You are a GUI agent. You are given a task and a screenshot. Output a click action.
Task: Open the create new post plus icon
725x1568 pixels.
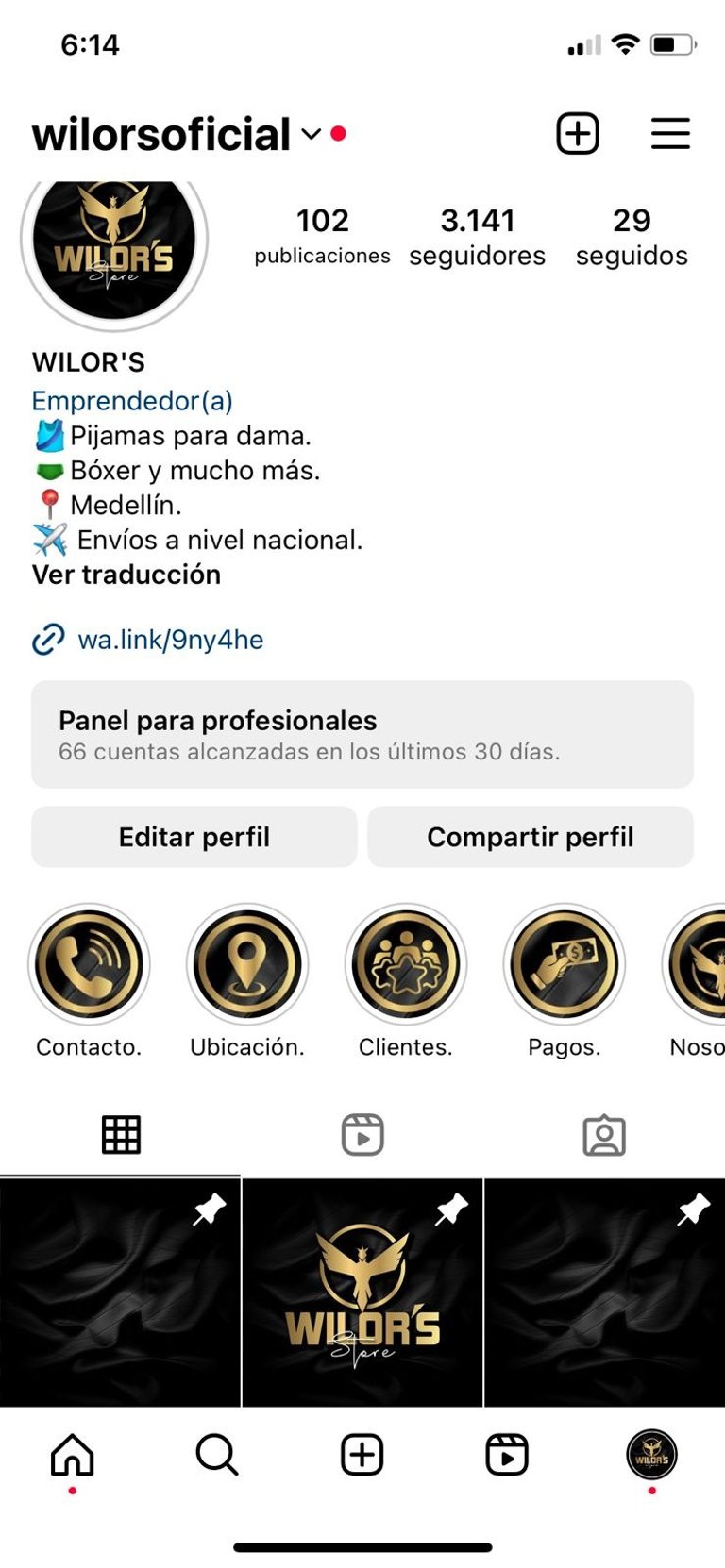click(x=577, y=133)
